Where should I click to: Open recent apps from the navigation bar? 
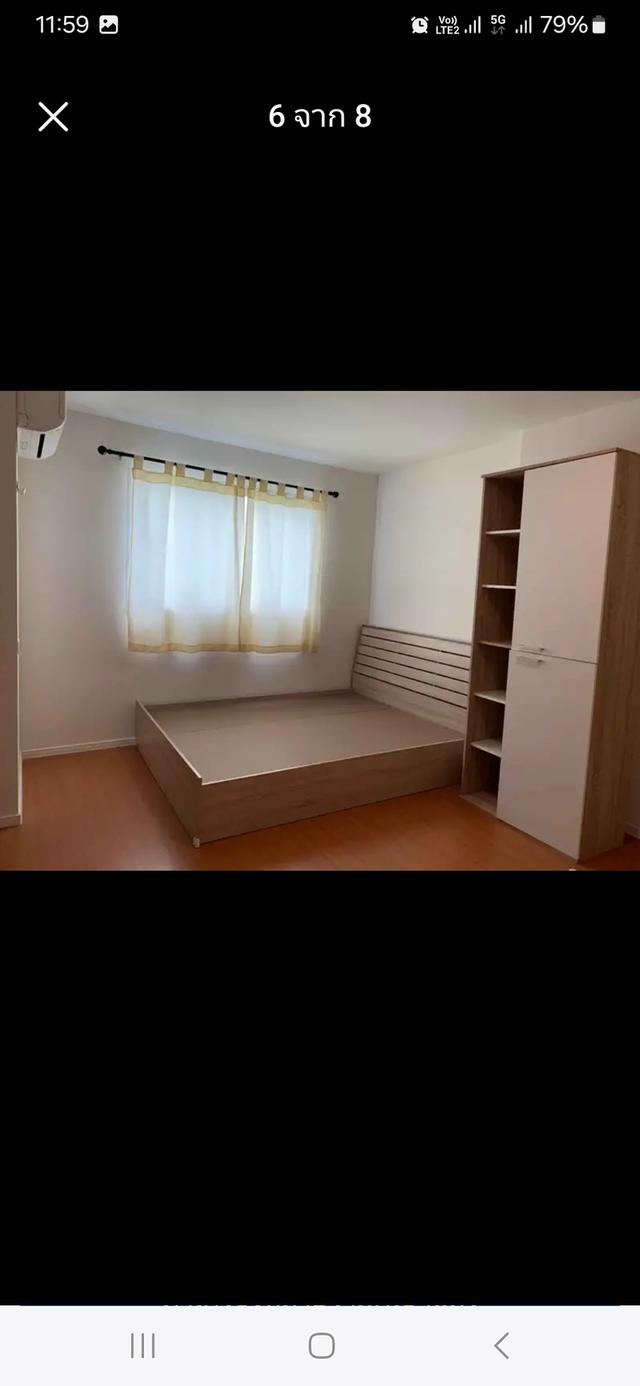click(143, 1345)
